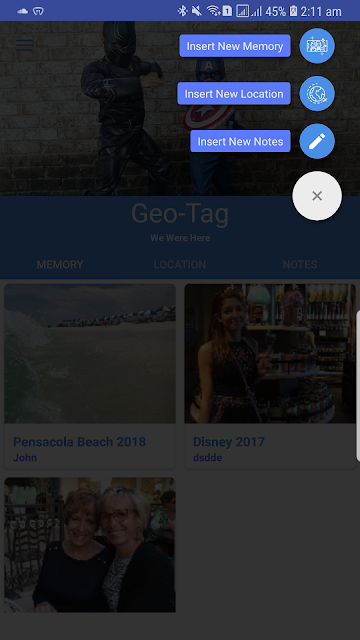Image resolution: width=360 pixels, height=640 pixels.
Task: Tap the Insert New Notes label
Action: (x=240, y=141)
